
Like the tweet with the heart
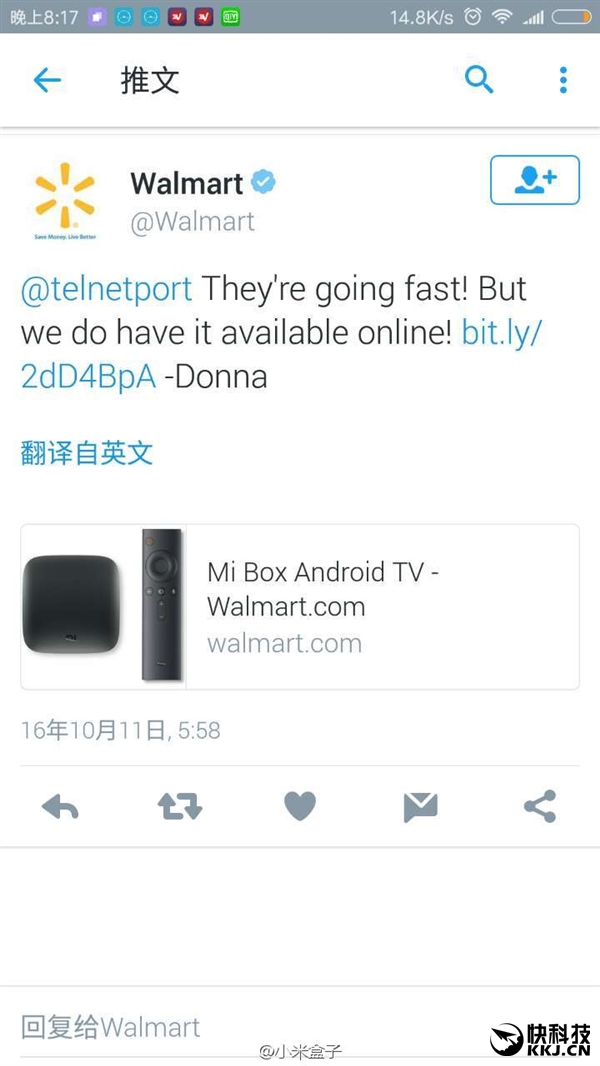click(300, 806)
